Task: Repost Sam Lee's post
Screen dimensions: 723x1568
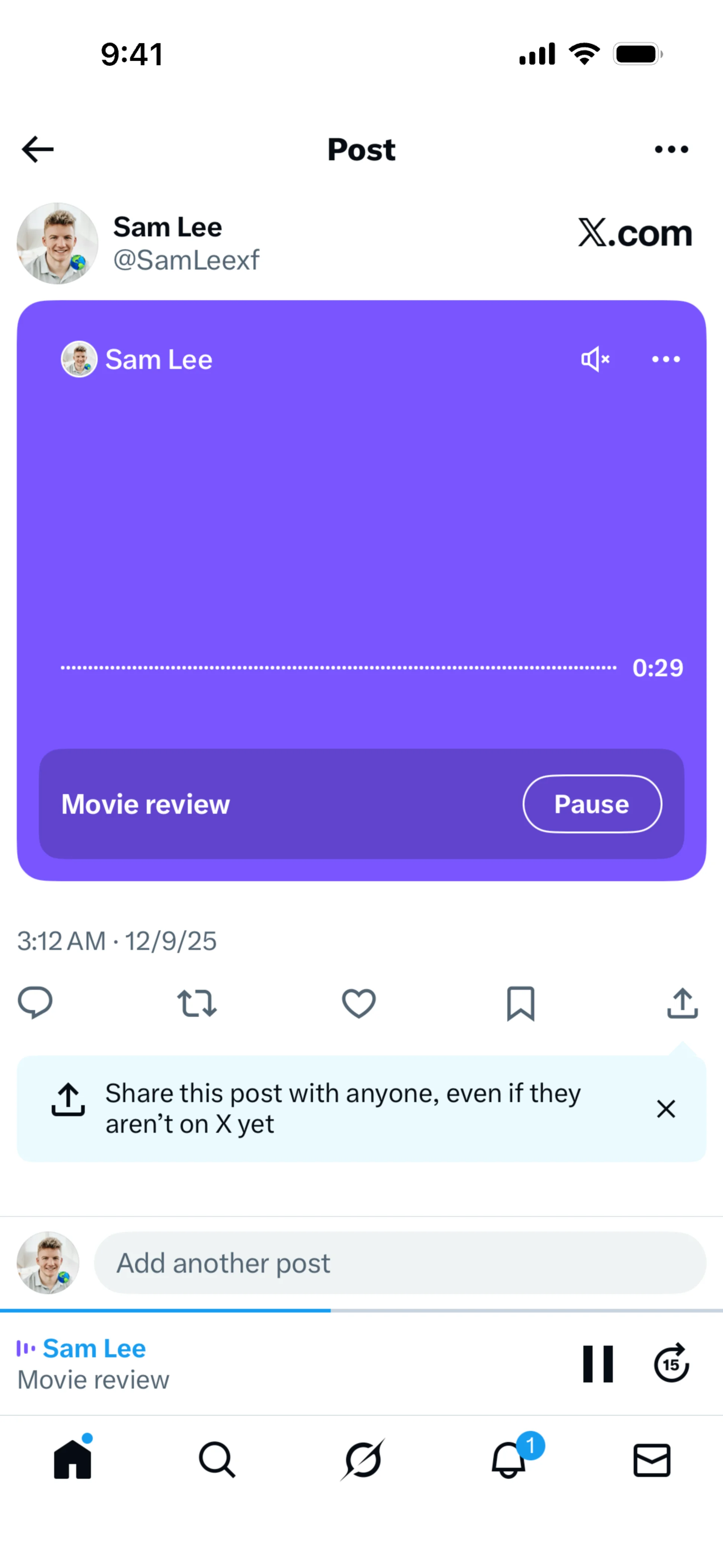Action: (197, 1003)
